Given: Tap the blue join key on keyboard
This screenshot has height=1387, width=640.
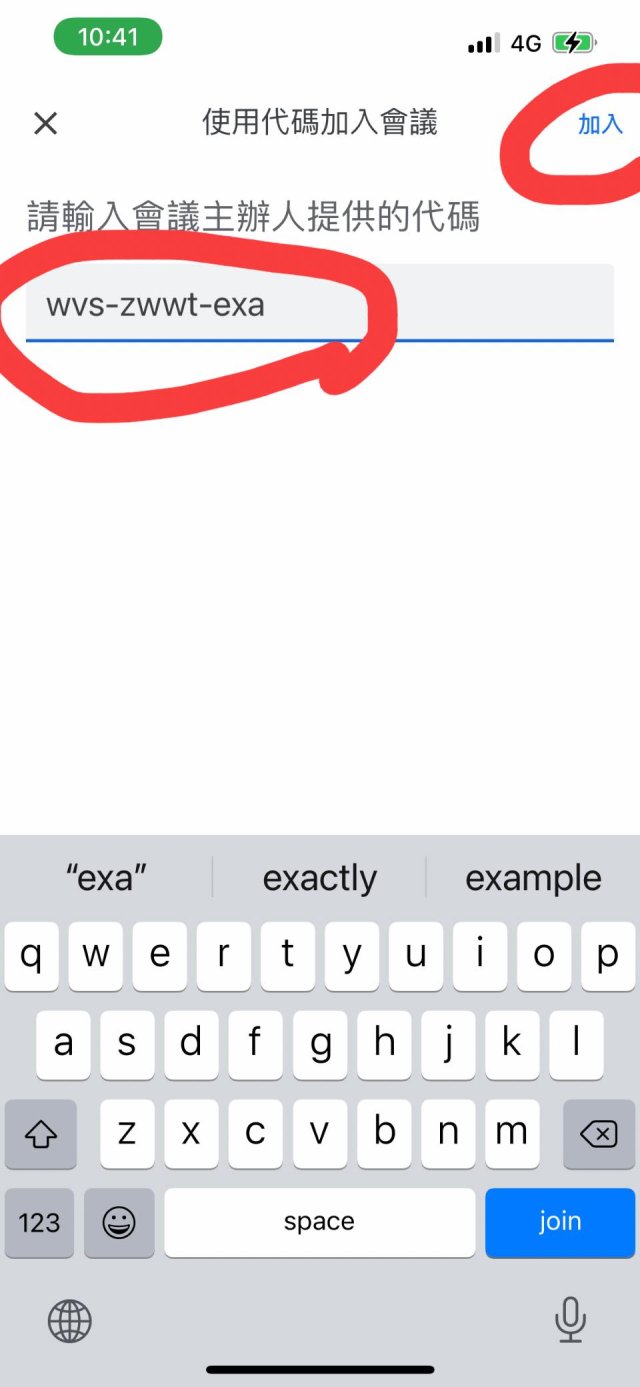Looking at the screenshot, I should pyautogui.click(x=560, y=1222).
